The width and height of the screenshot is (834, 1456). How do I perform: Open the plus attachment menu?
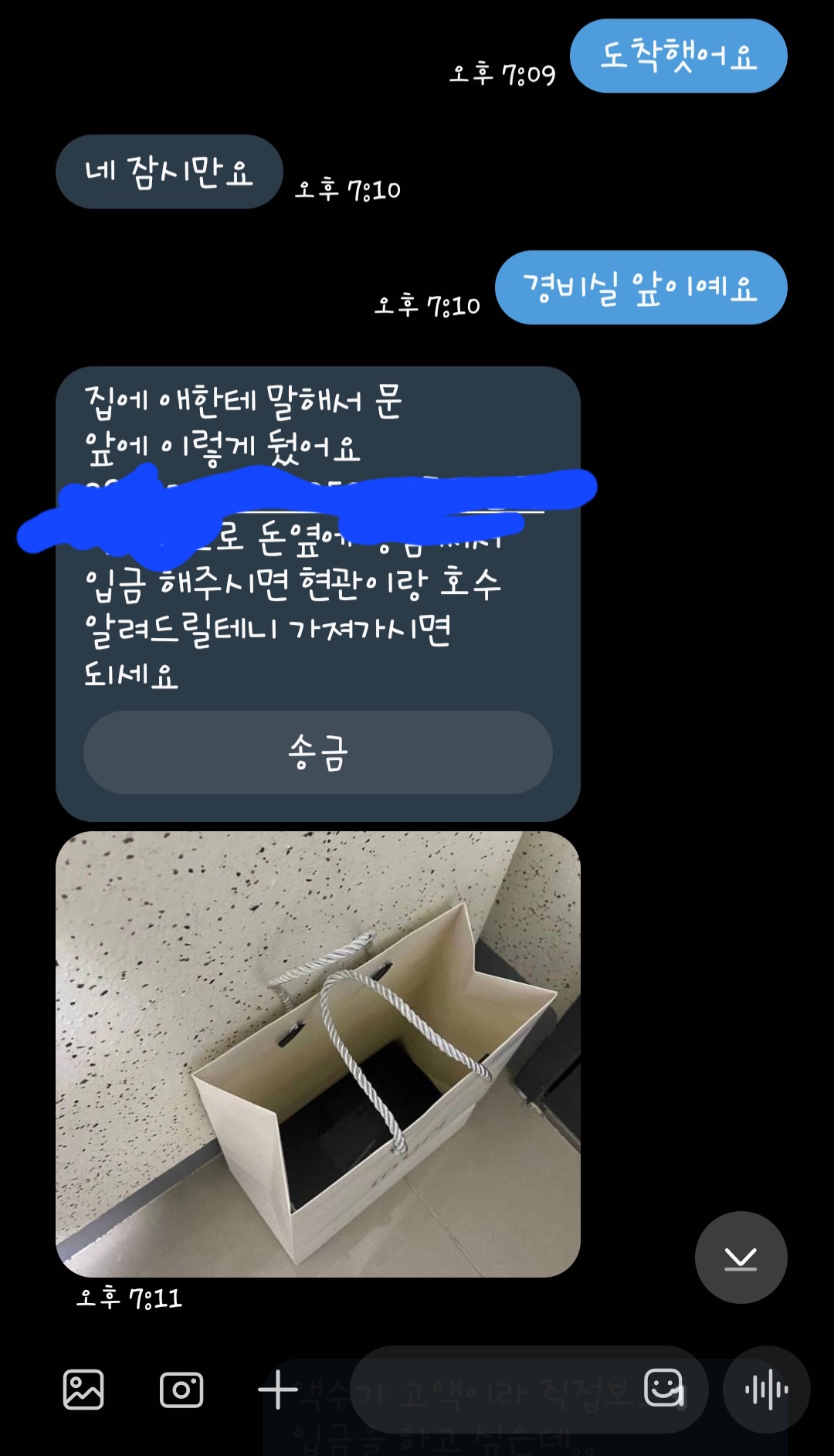pyautogui.click(x=278, y=1390)
